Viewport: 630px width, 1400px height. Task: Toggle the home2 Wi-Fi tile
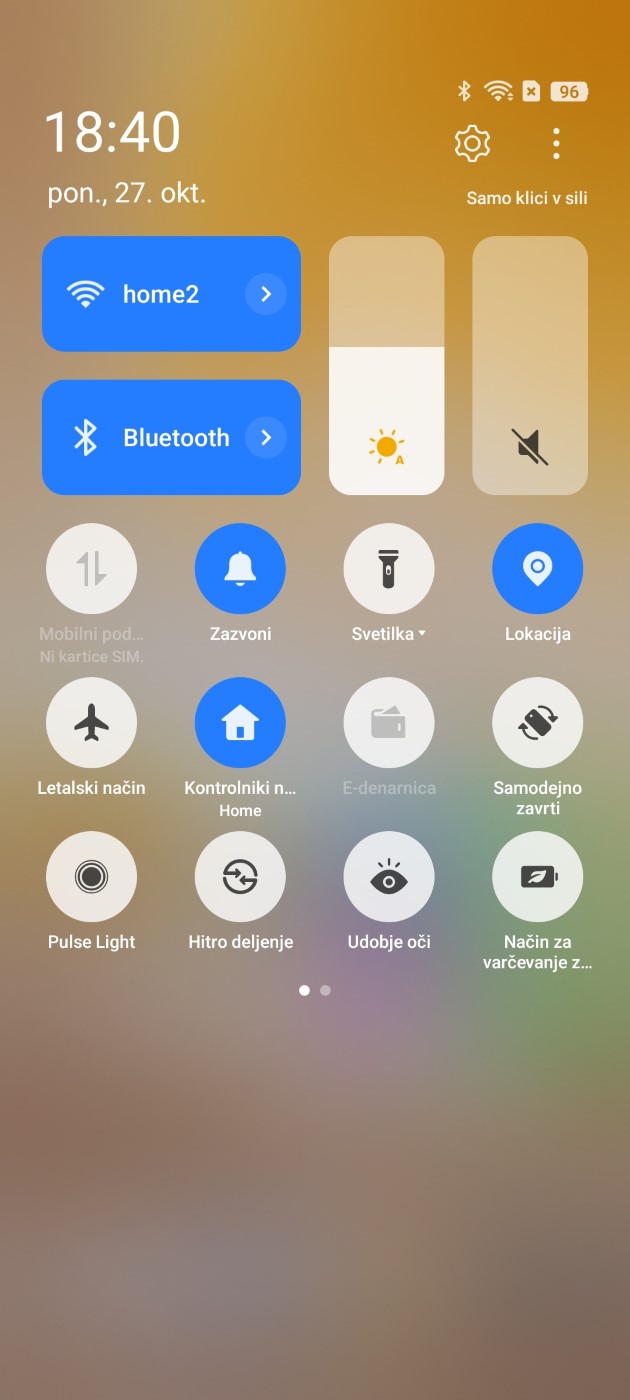(x=150, y=294)
